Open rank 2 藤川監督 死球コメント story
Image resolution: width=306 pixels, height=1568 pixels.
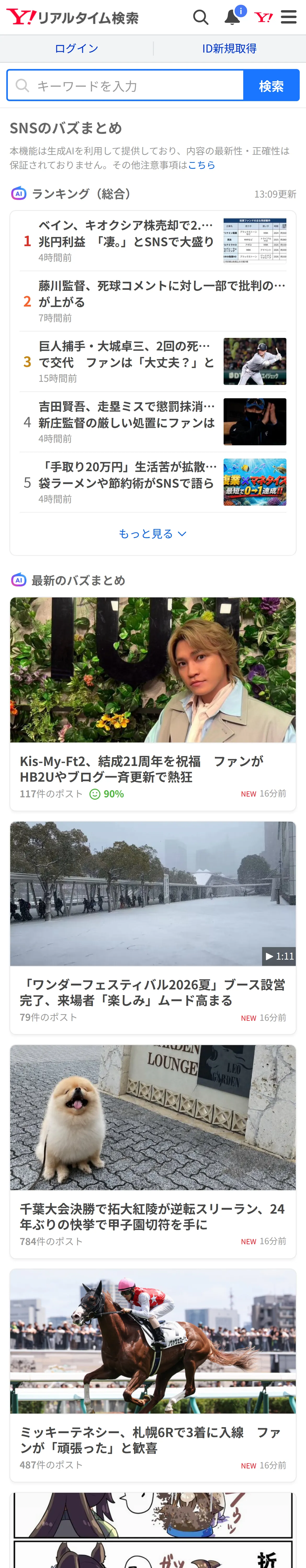[x=153, y=301]
